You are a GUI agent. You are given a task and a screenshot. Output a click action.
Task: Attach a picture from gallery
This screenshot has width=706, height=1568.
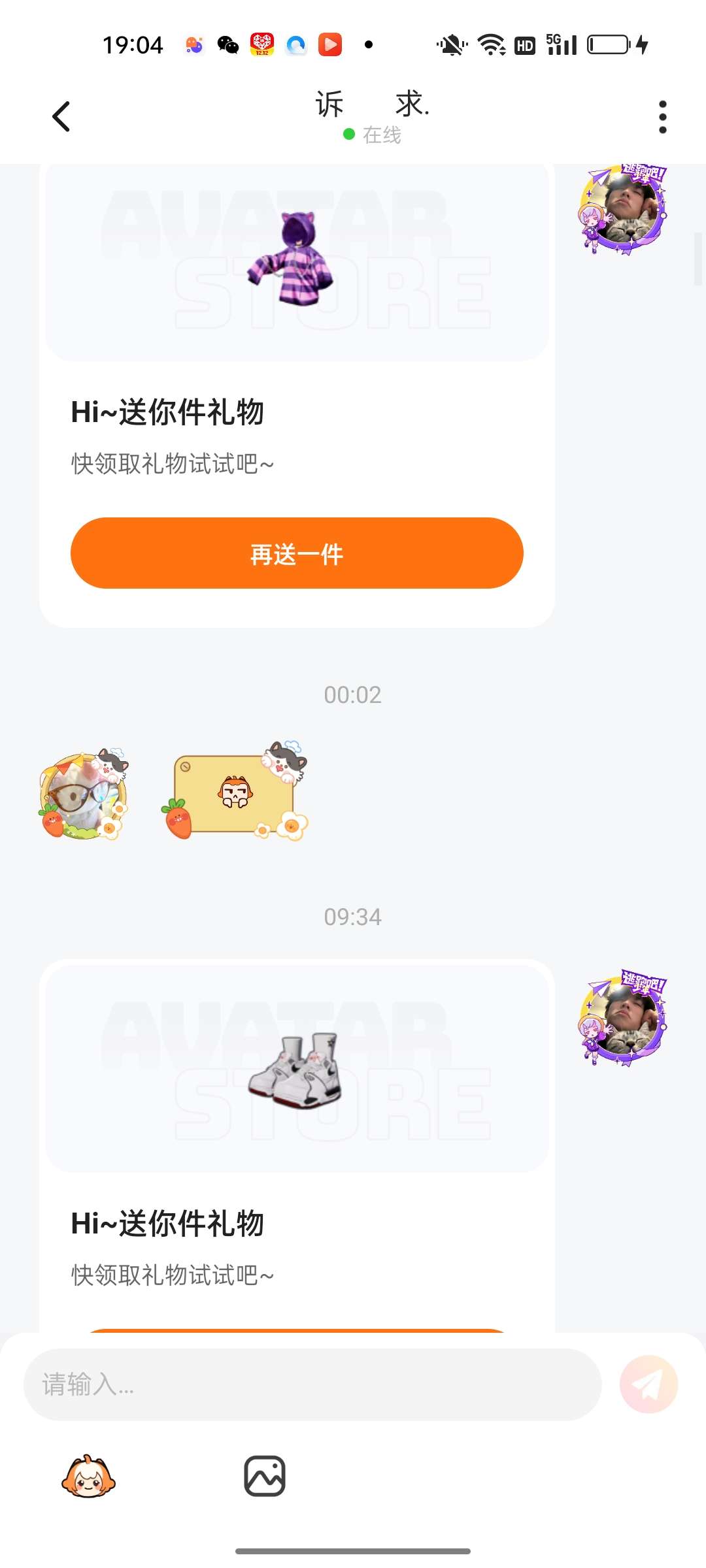[265, 1476]
